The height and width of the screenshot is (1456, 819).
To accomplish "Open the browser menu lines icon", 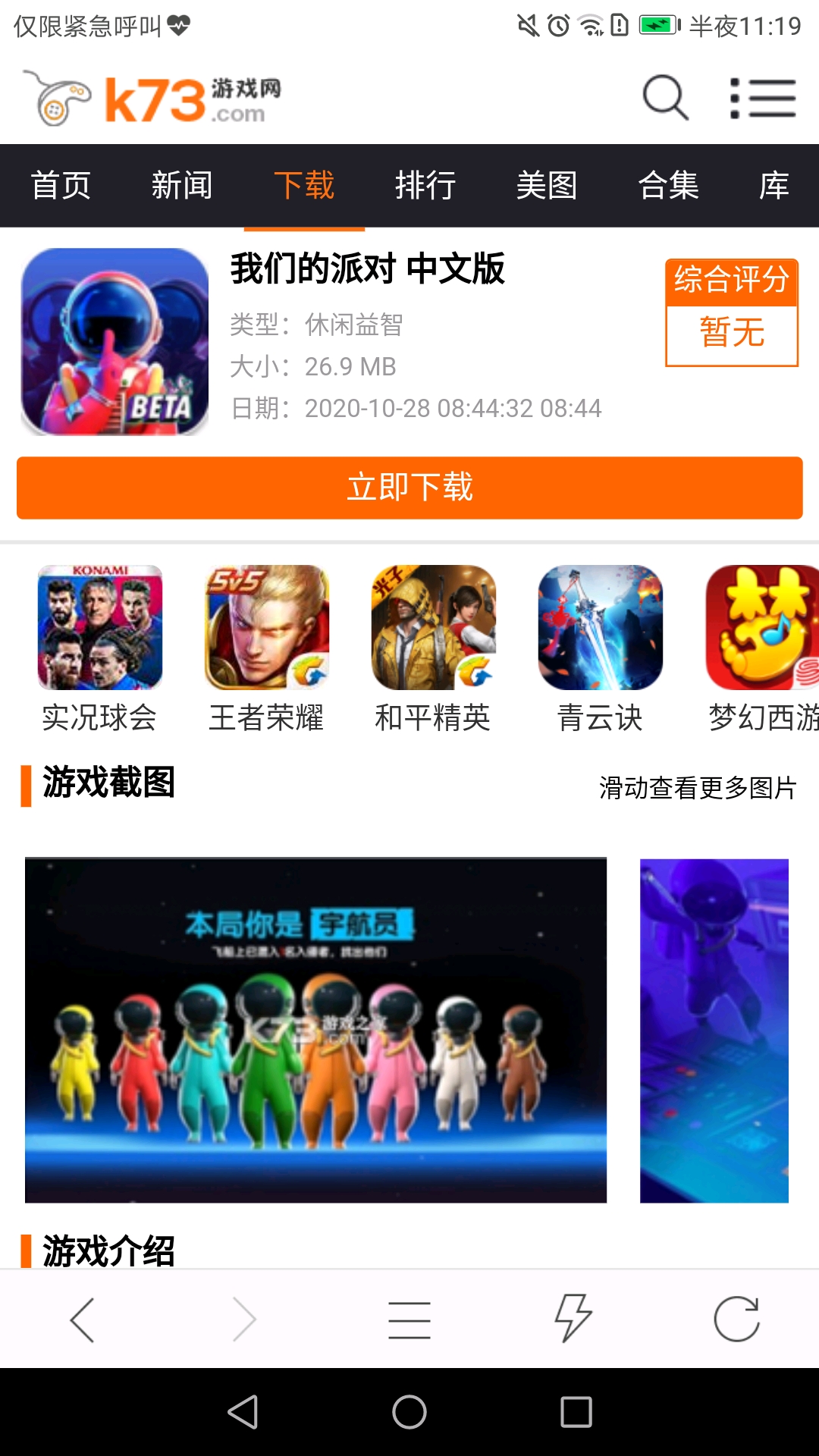I will point(409,1319).
